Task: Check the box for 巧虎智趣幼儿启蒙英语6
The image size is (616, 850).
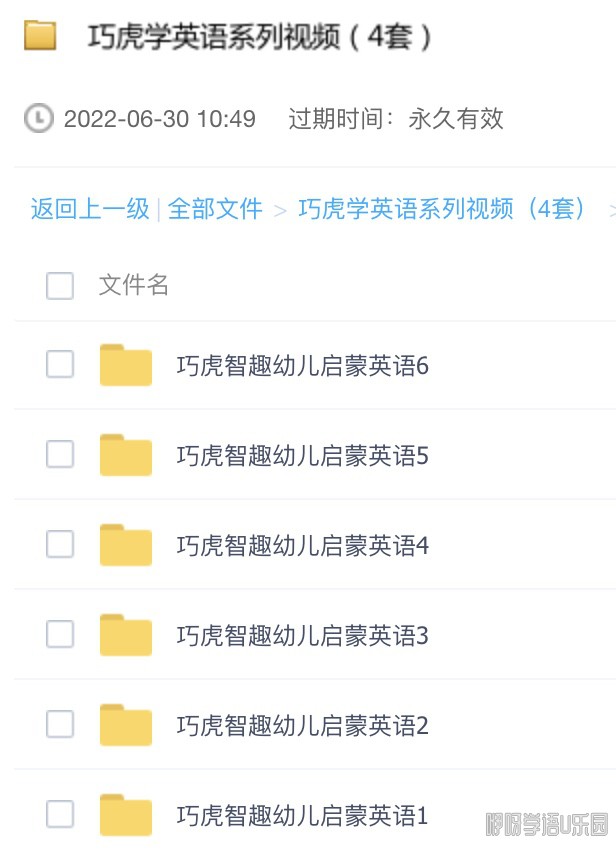Action: click(60, 364)
